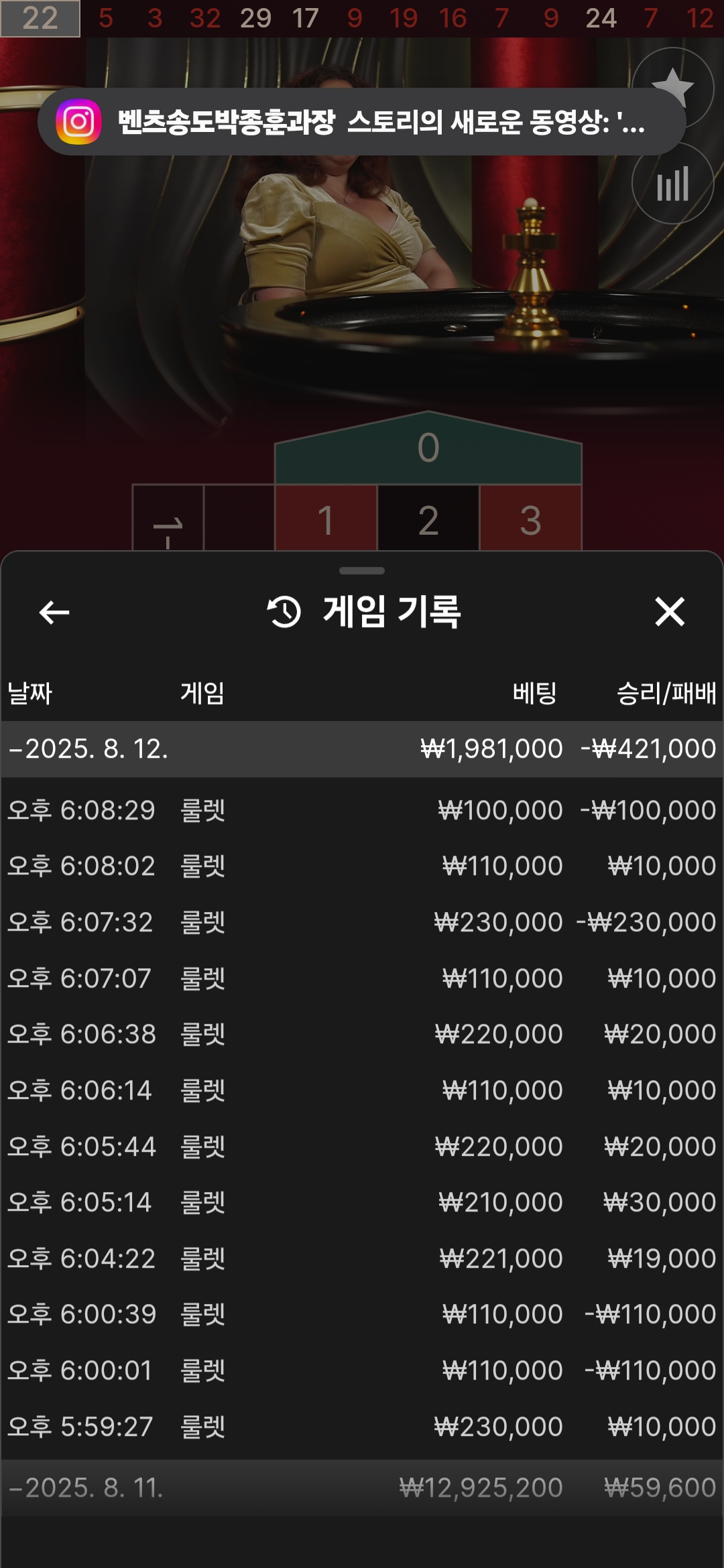Open the 오후 5:59:27 roulette record

point(362,1427)
